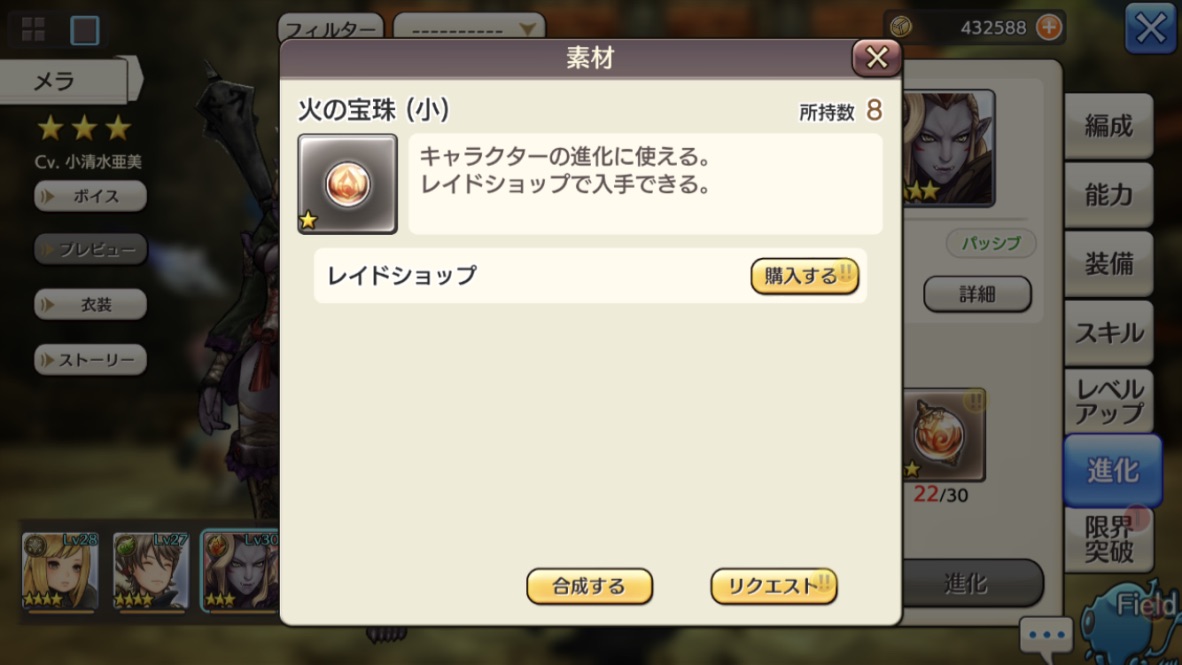The width and height of the screenshot is (1182, 665).
Task: Tap the リクエスト button
Action: [x=773, y=586]
